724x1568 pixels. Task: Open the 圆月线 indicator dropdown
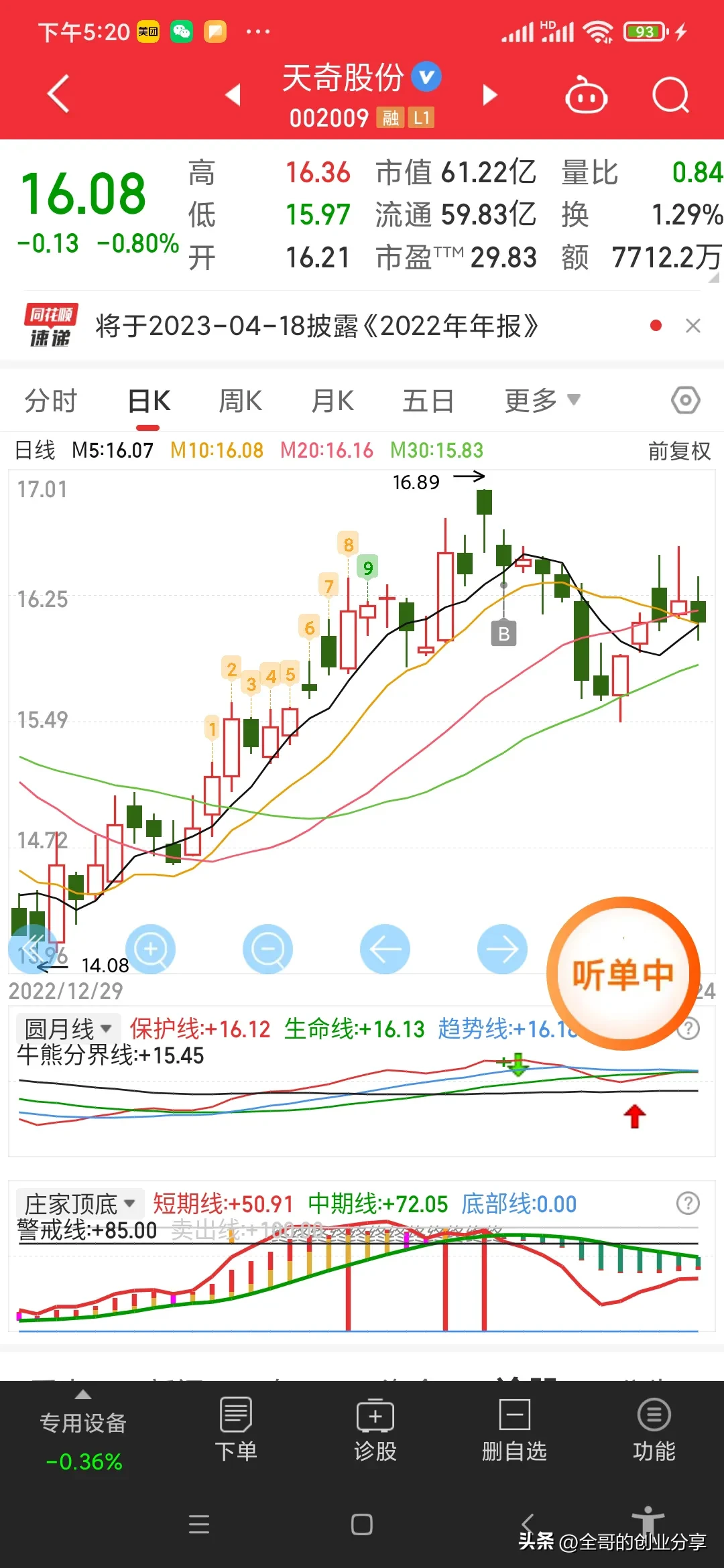pyautogui.click(x=68, y=1029)
